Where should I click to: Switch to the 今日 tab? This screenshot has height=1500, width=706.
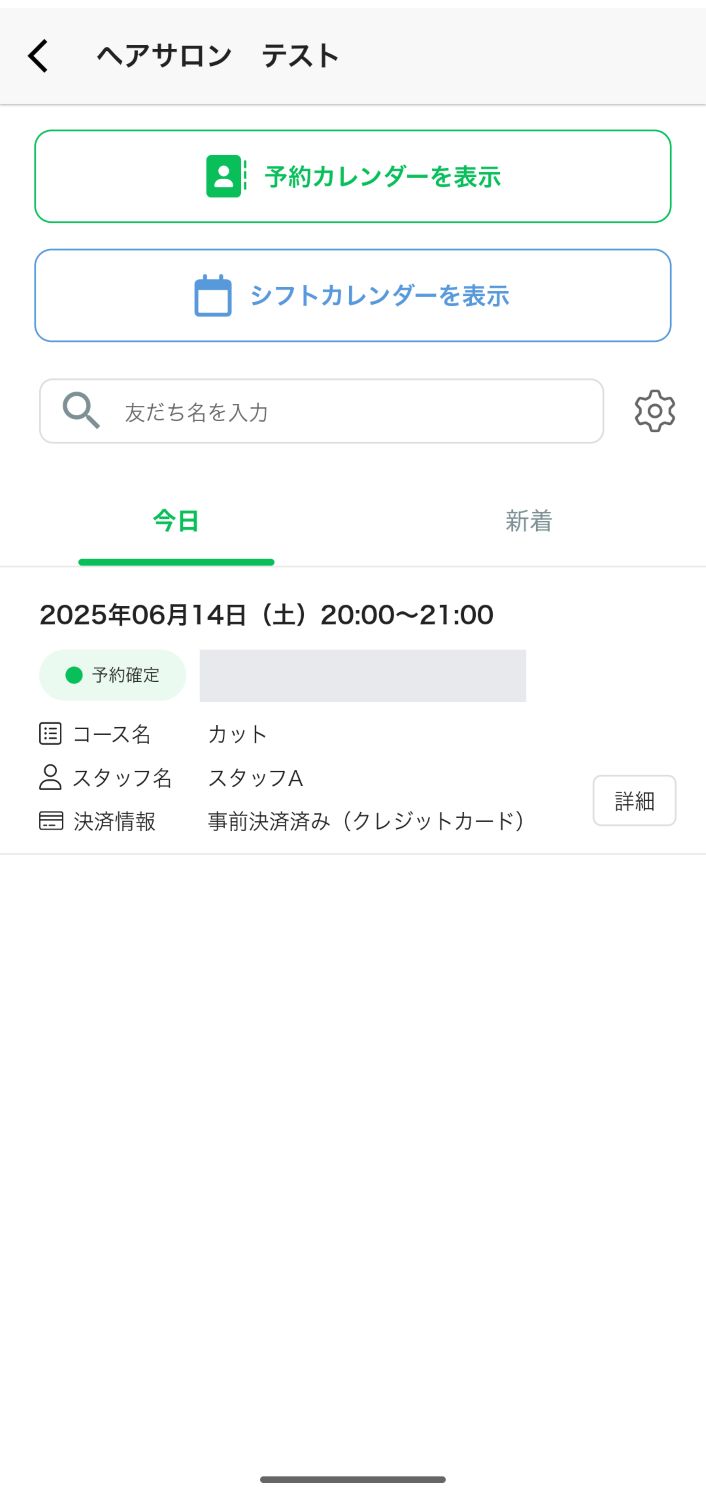tap(176, 522)
